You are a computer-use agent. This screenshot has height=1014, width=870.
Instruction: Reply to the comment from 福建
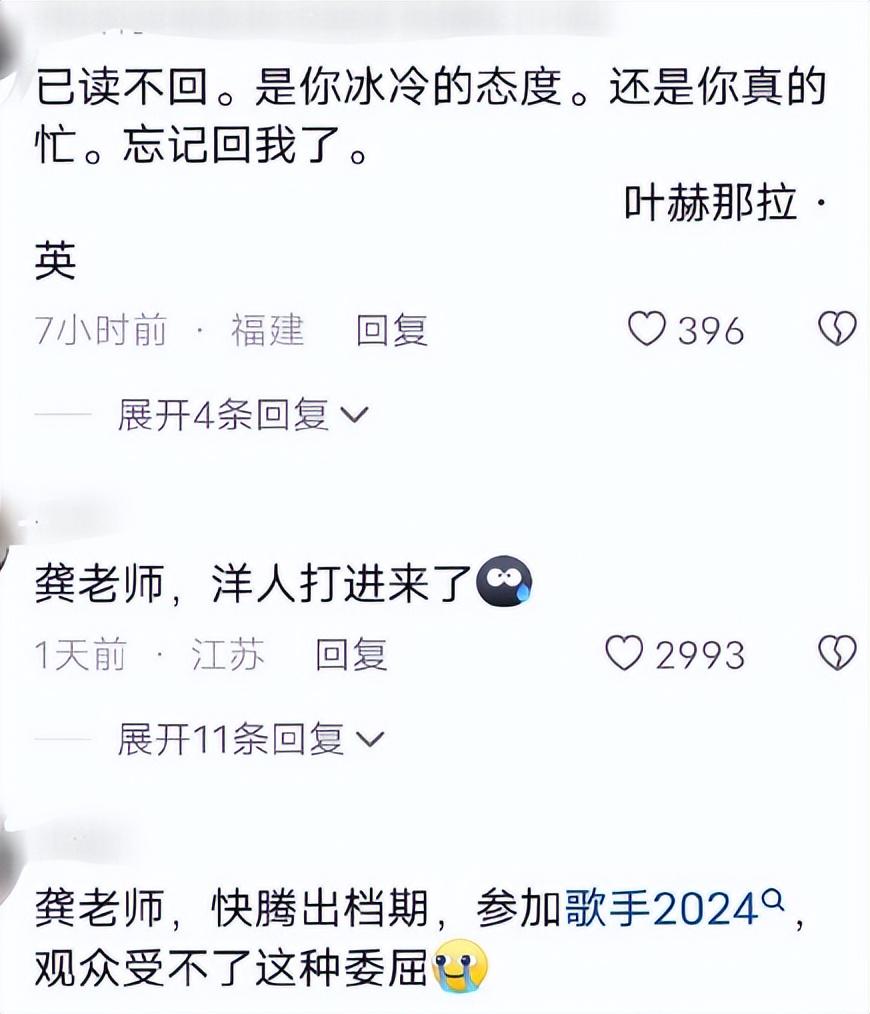click(x=392, y=330)
